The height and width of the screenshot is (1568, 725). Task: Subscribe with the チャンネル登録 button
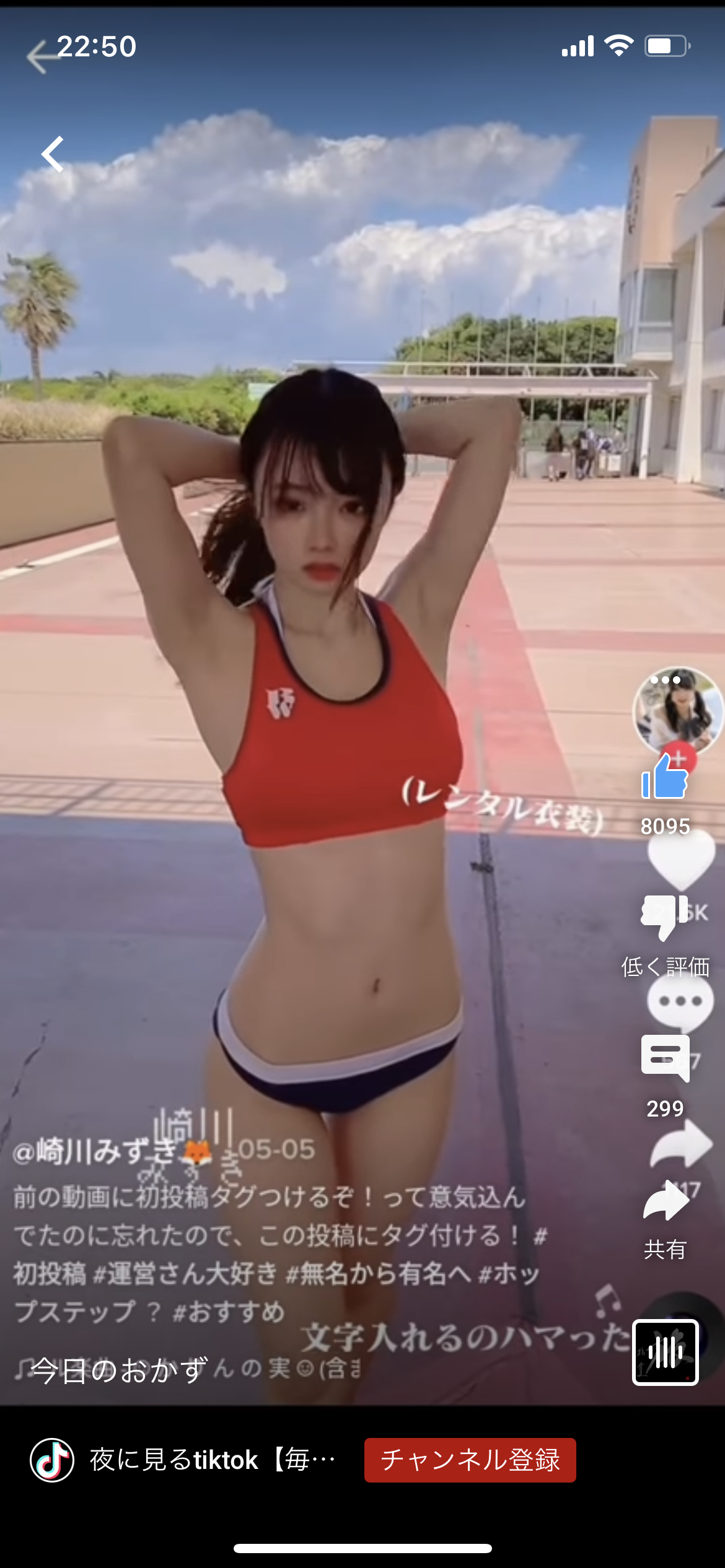pyautogui.click(x=470, y=1460)
